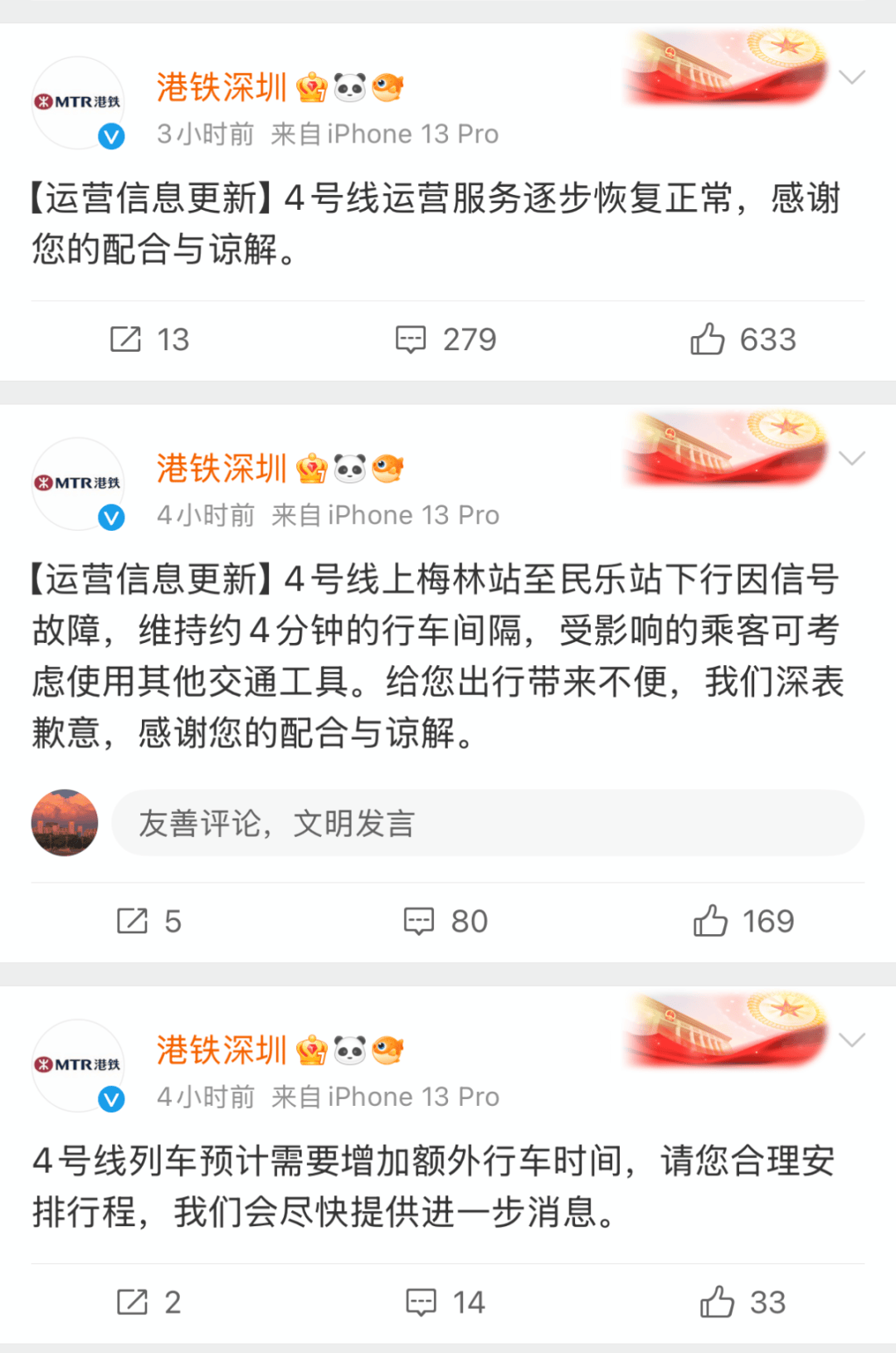Toggle like on the recovery announcement post
Screen dimensions: 896x1353
point(709,339)
